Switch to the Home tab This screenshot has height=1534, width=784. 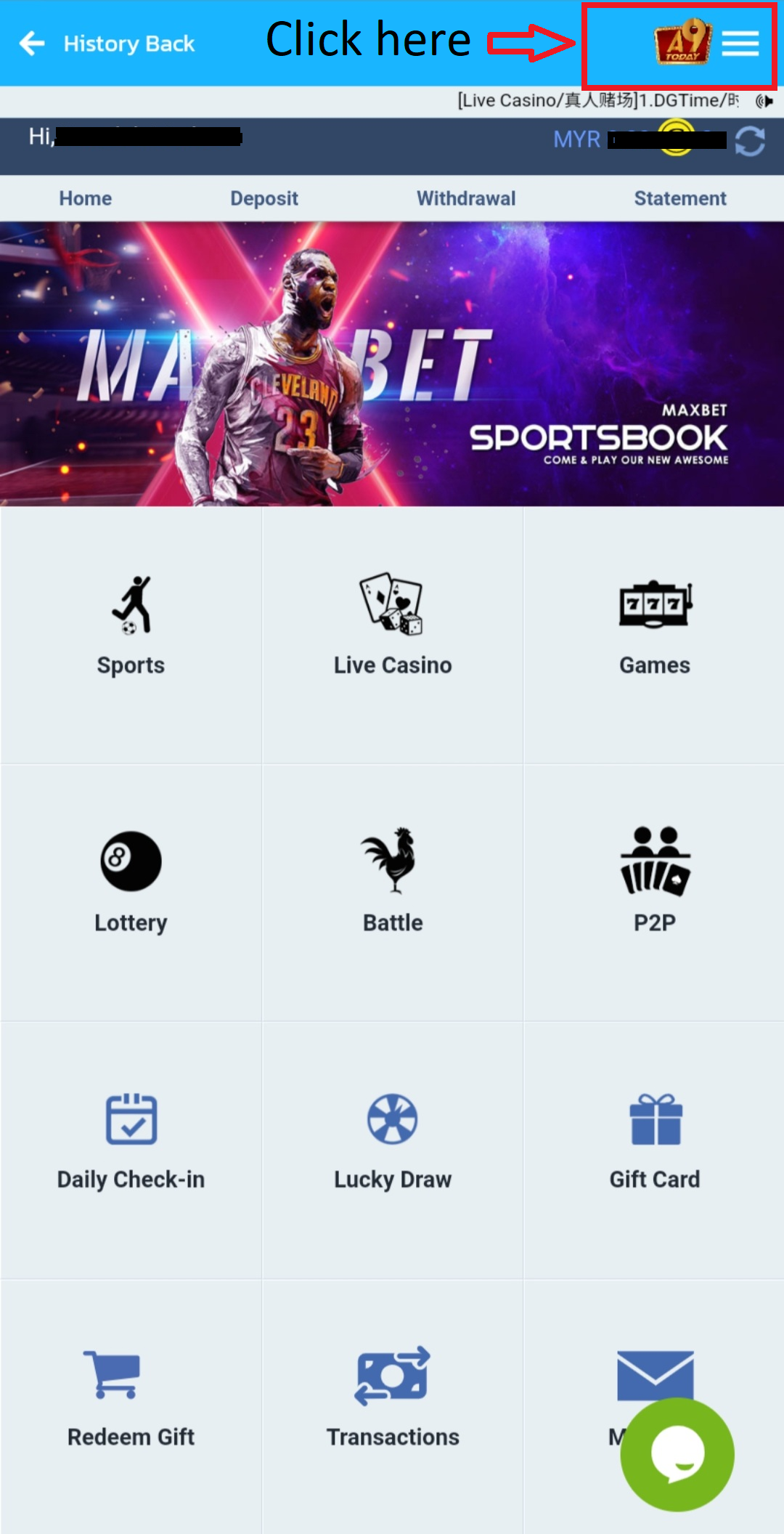coord(86,198)
